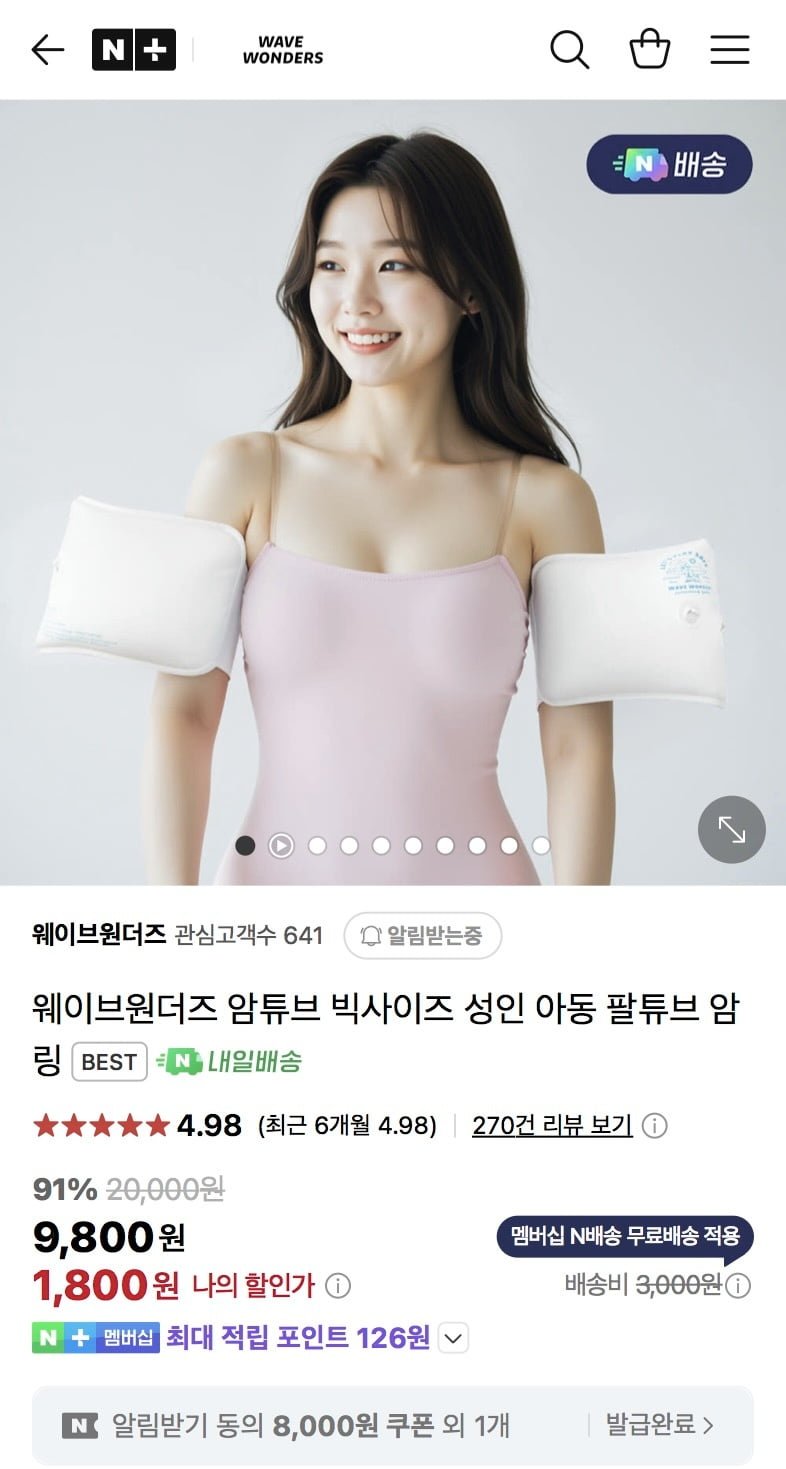Show info next to review count
Viewport: 786px width, 1469px height.
[x=654, y=1126]
